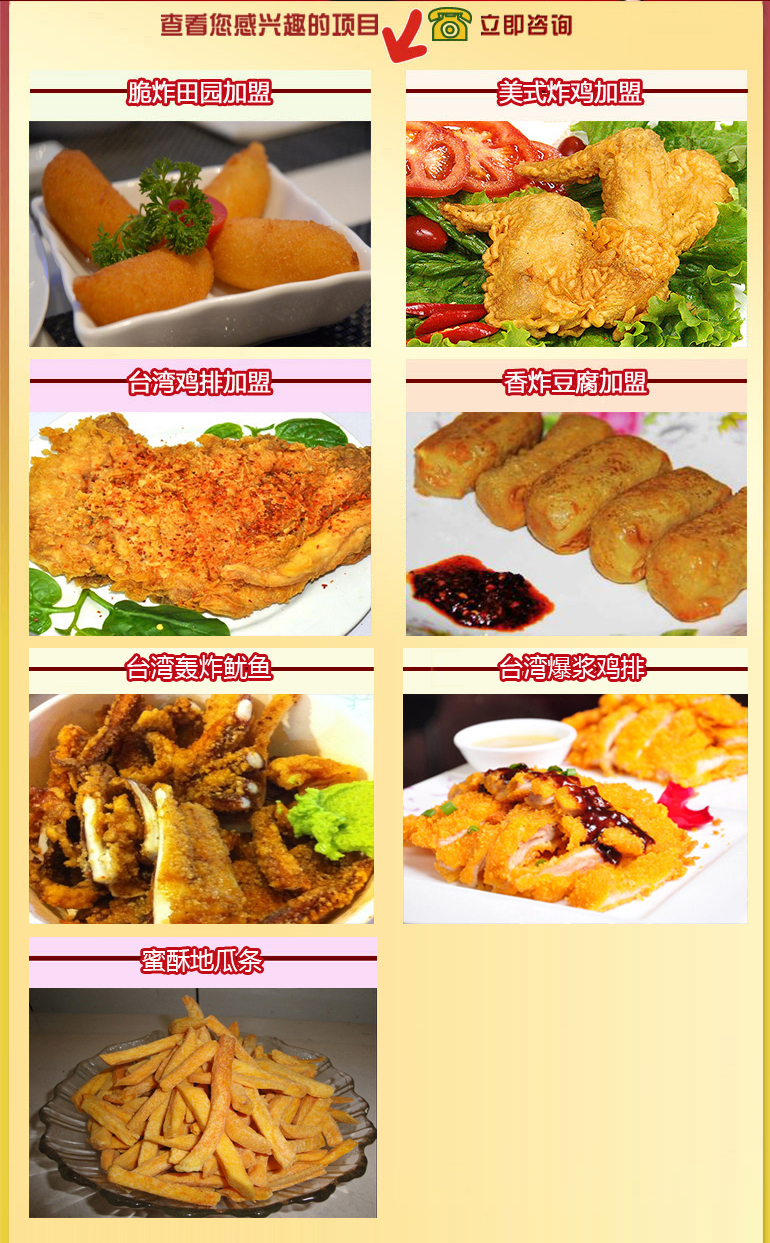
Task: Open the 美式炸鸡加盟 project tile
Action: coord(576,232)
